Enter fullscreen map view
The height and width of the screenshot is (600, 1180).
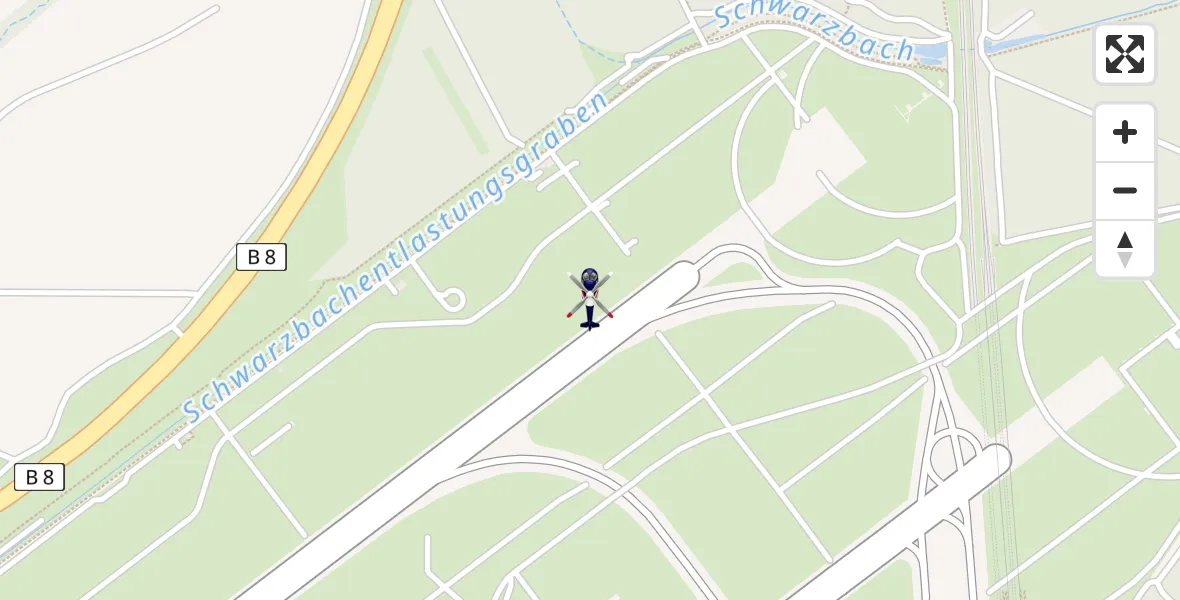point(1125,54)
